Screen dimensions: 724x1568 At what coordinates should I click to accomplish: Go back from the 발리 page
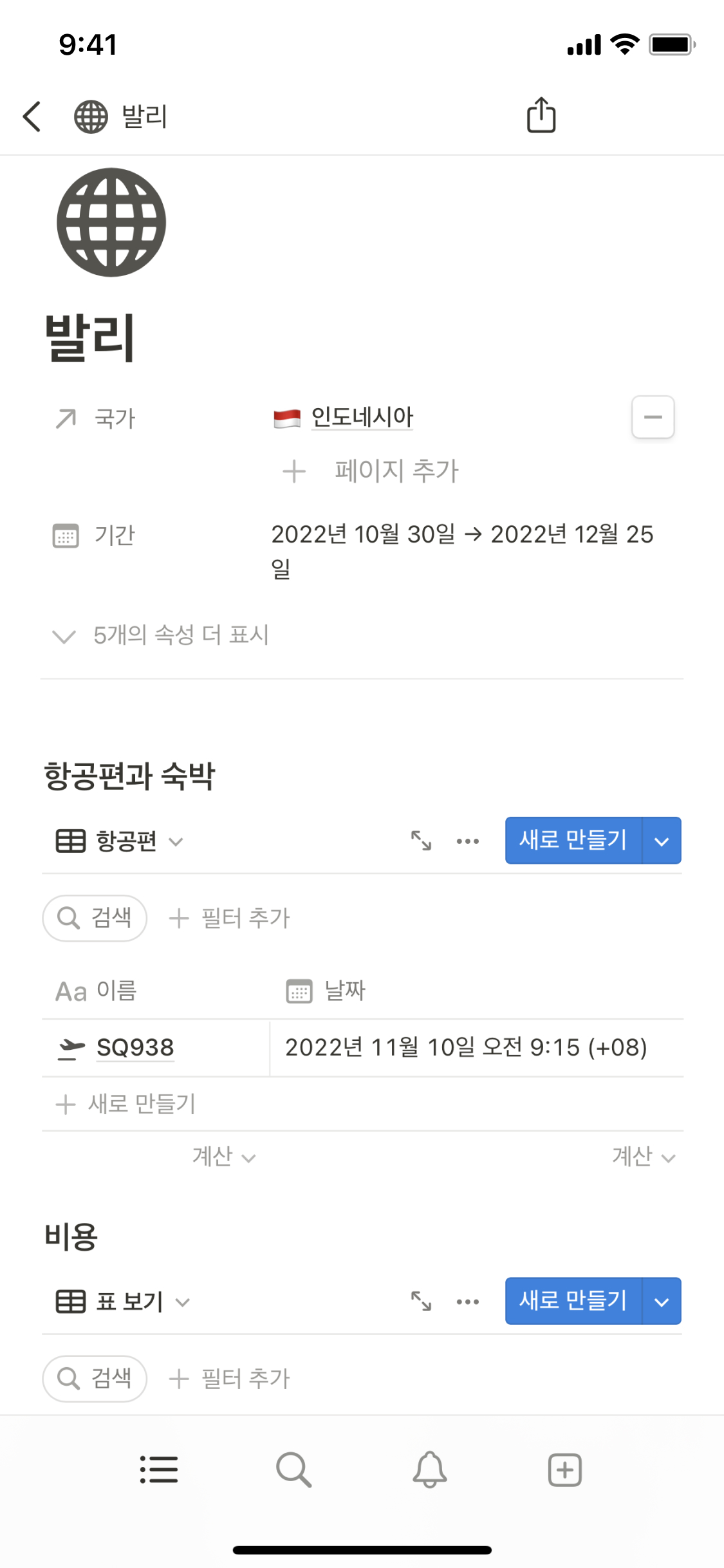32,117
